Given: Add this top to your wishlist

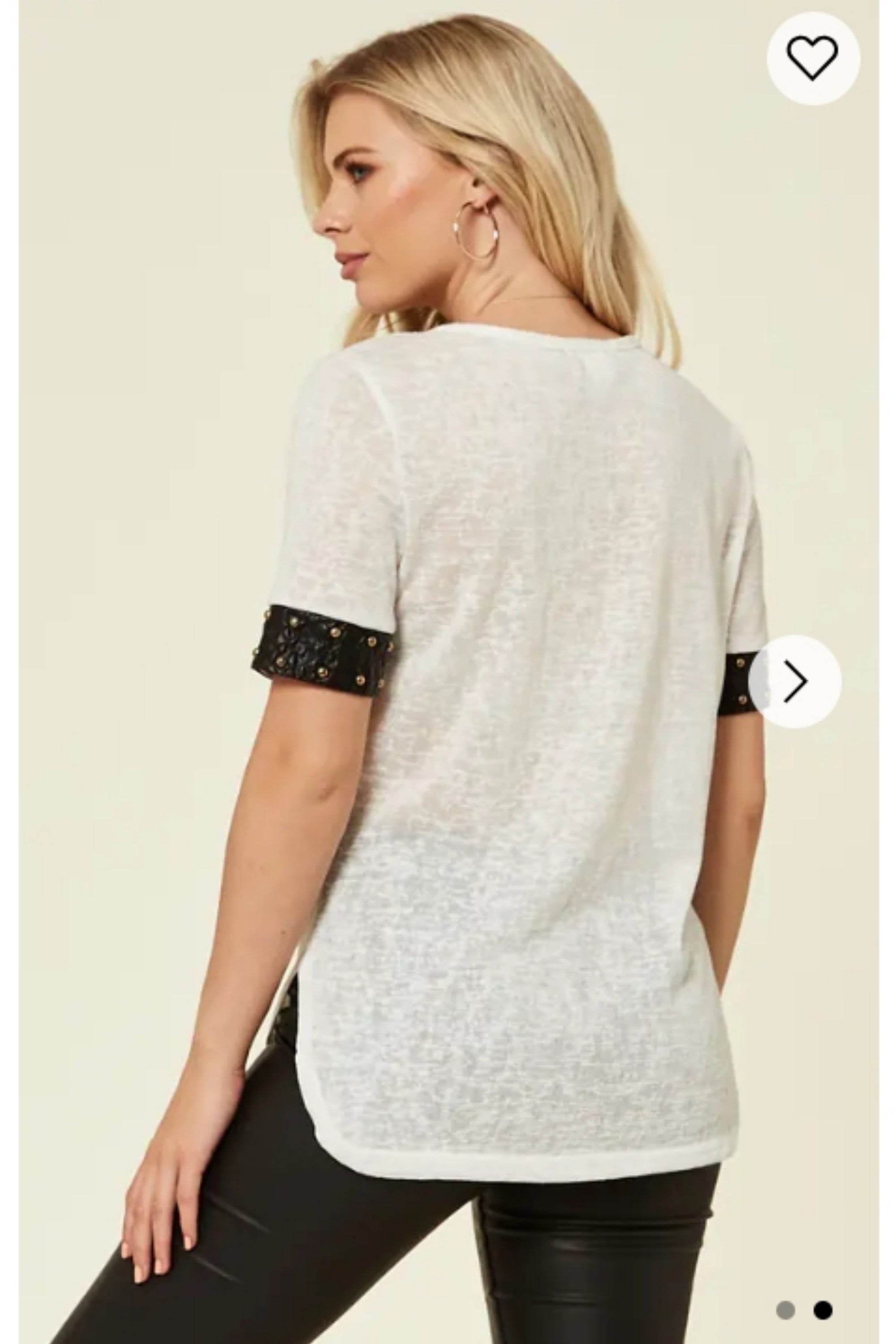Looking at the screenshot, I should tap(813, 58).
